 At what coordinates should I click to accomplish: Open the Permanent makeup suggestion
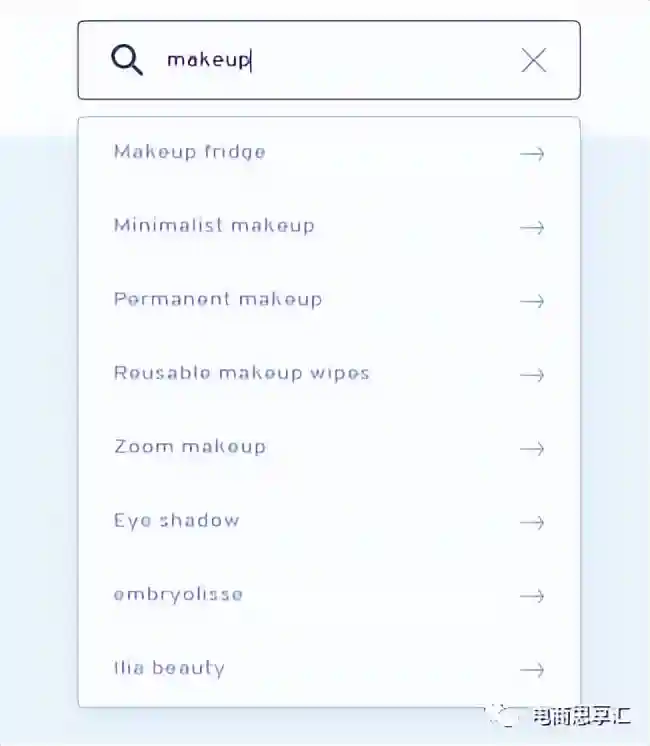coord(218,299)
